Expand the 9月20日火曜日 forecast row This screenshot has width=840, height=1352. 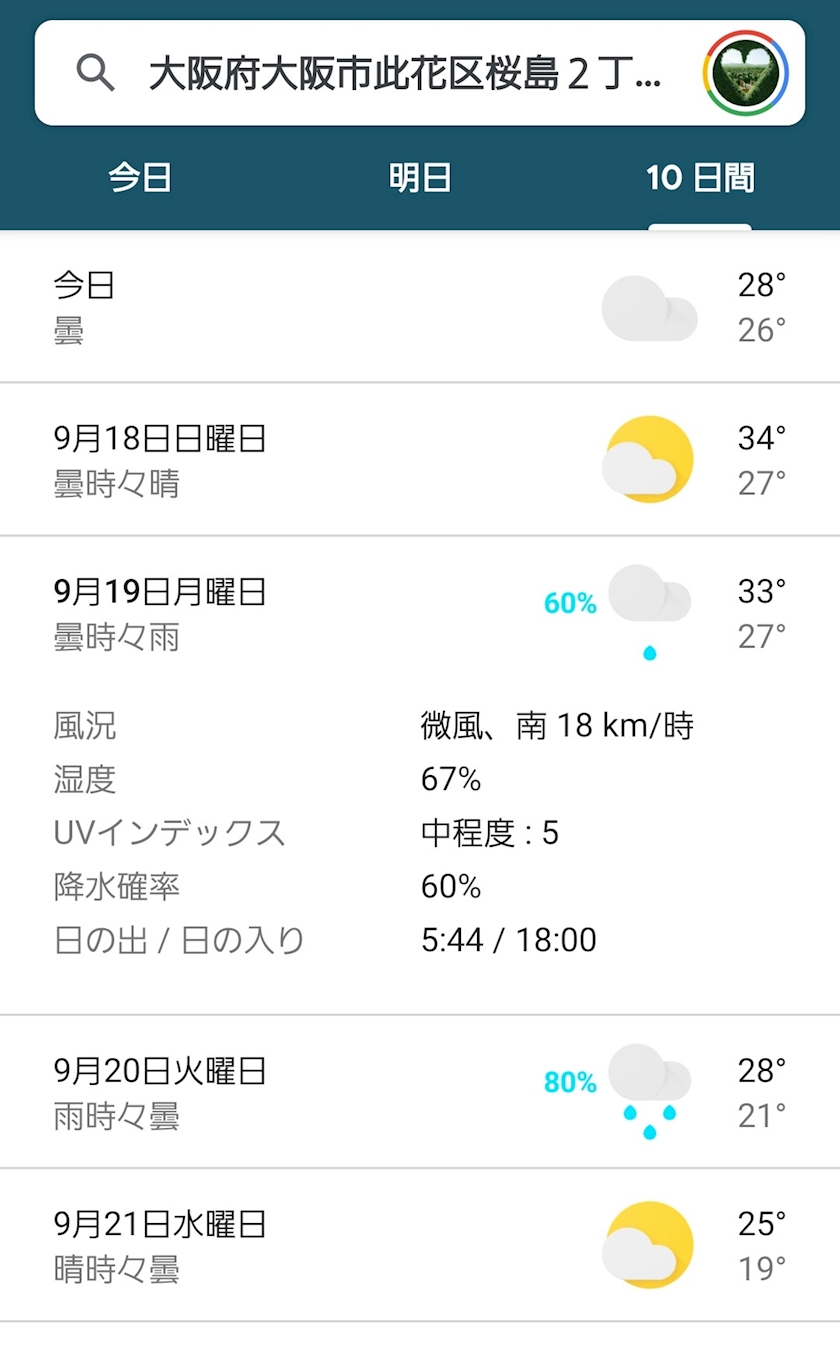tap(420, 1092)
